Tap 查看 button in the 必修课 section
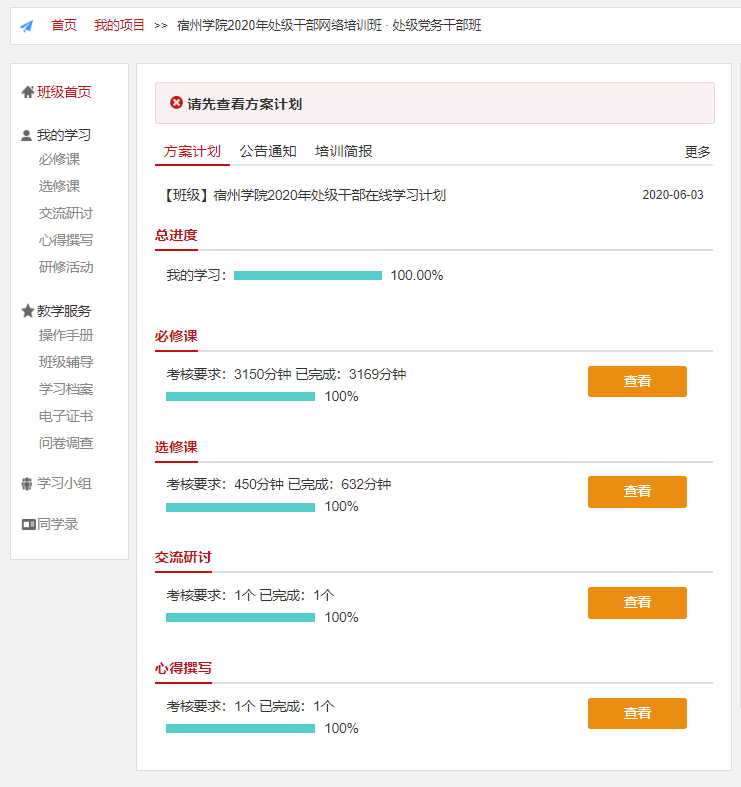 tap(637, 381)
